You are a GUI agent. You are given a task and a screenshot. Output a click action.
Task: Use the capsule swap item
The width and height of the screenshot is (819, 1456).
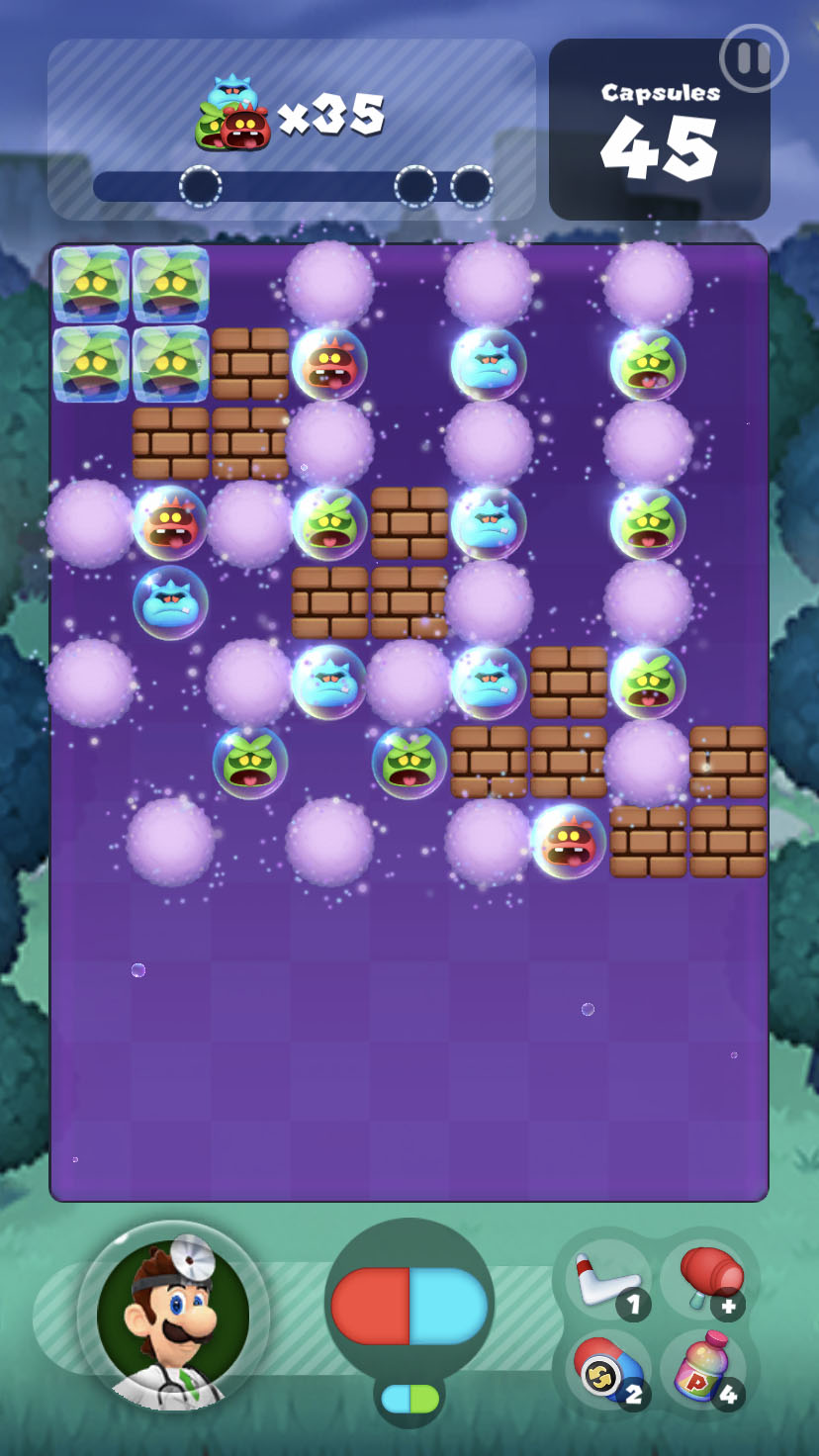605,1369
